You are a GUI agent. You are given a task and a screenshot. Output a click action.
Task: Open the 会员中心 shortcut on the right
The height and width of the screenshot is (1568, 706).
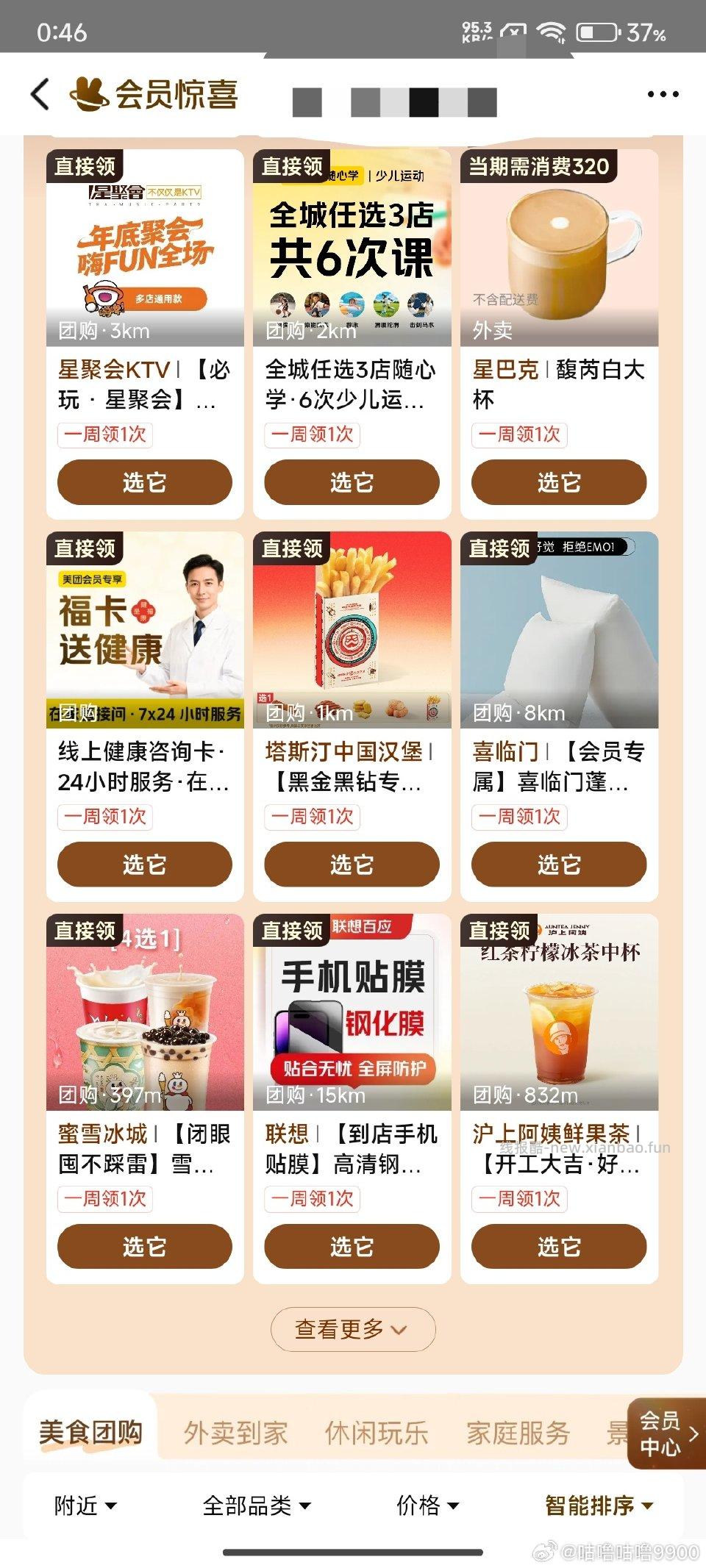pyautogui.click(x=660, y=1433)
